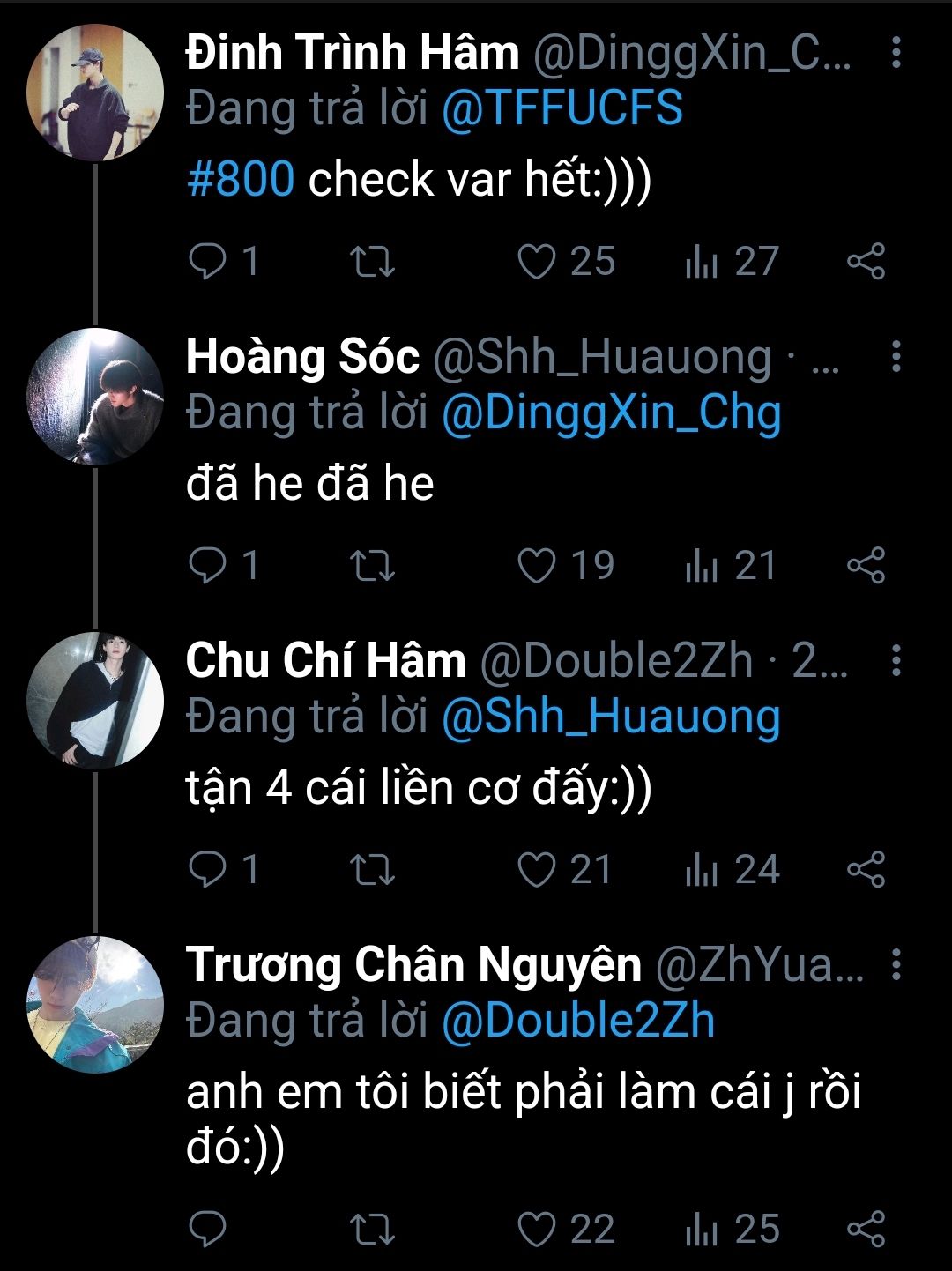
Task: Reply to Hoàng Sóc's tweet
Action: coord(208,566)
